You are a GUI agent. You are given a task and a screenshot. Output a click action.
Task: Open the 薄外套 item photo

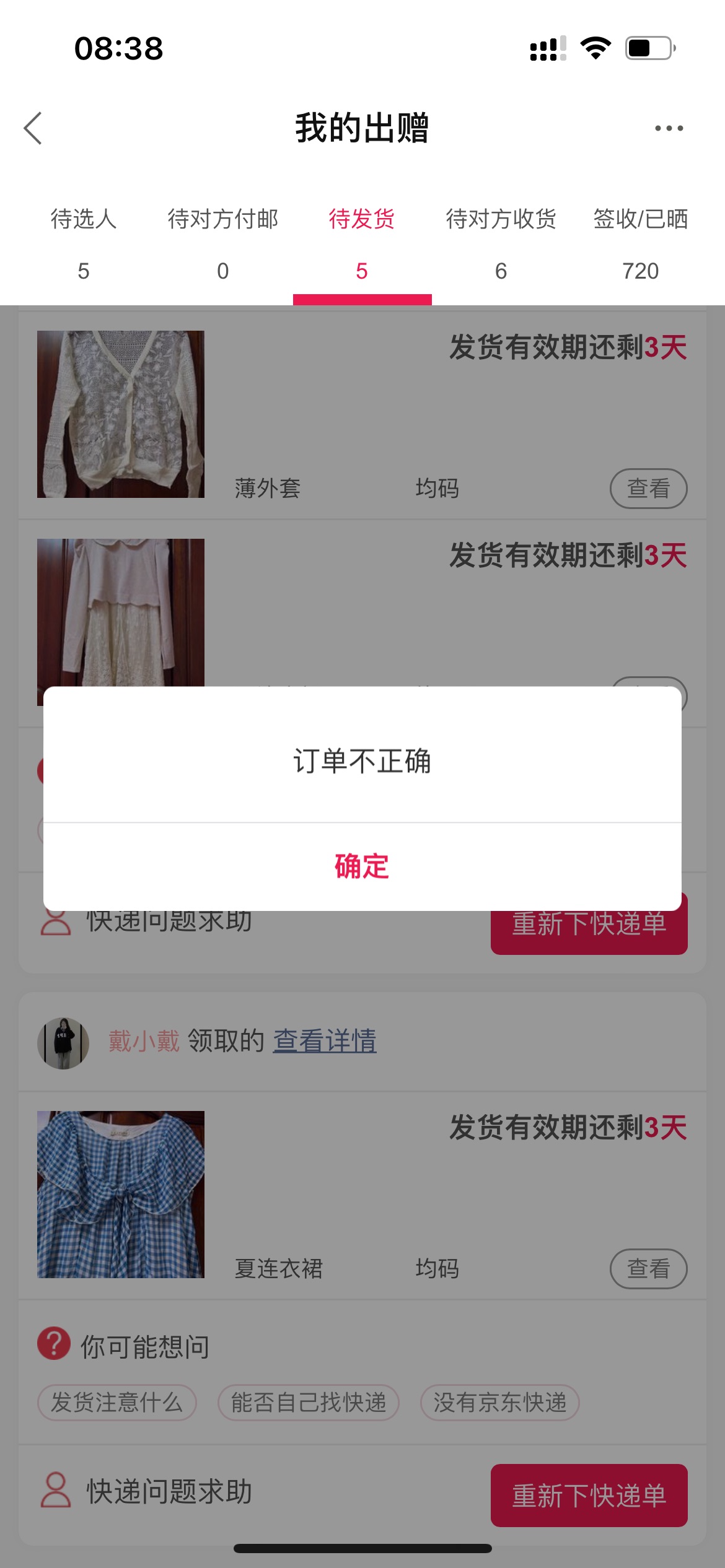tap(121, 414)
